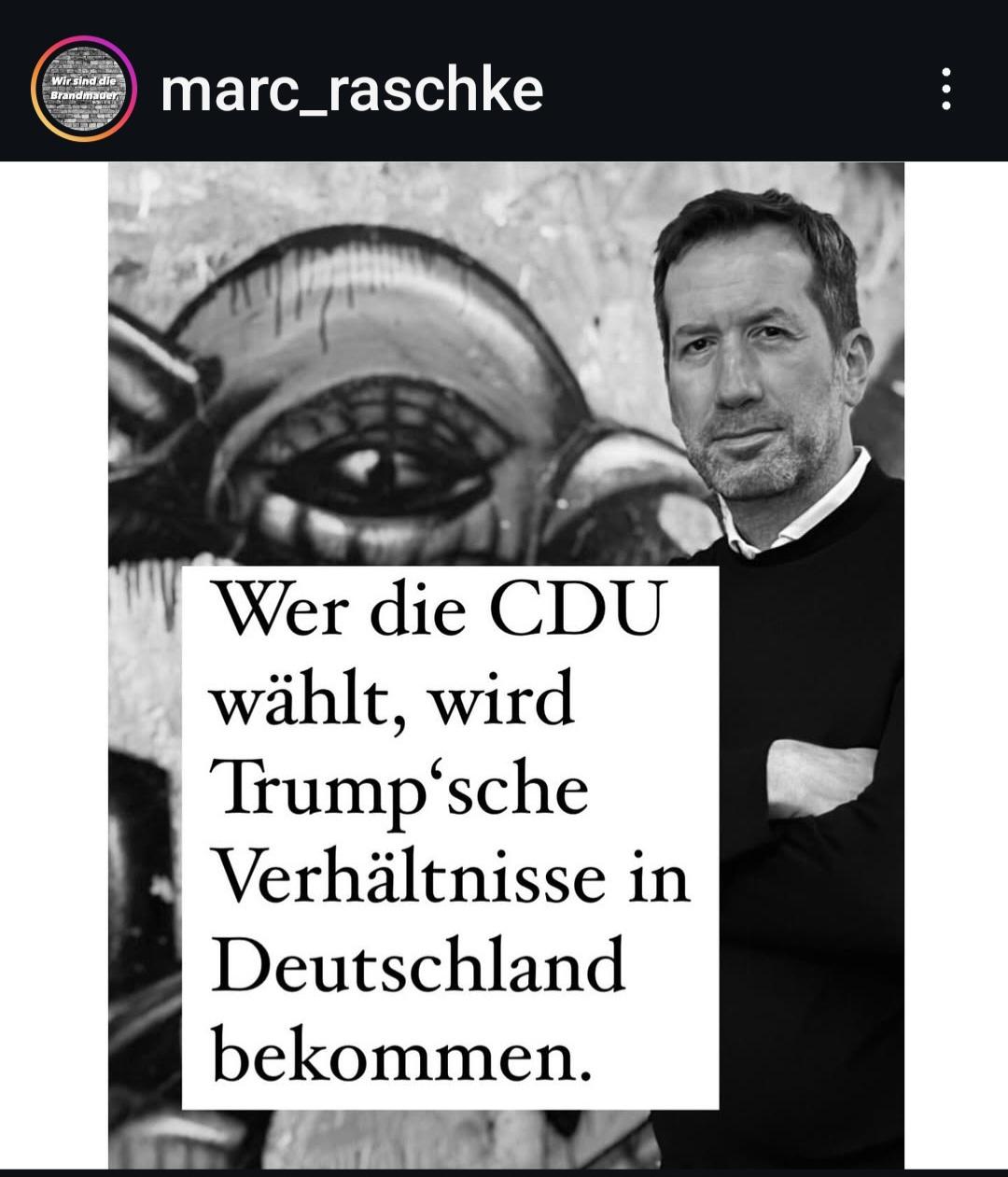The height and width of the screenshot is (1177, 1008).
Task: Open marc_raschke's profile picture story
Action: tap(85, 90)
